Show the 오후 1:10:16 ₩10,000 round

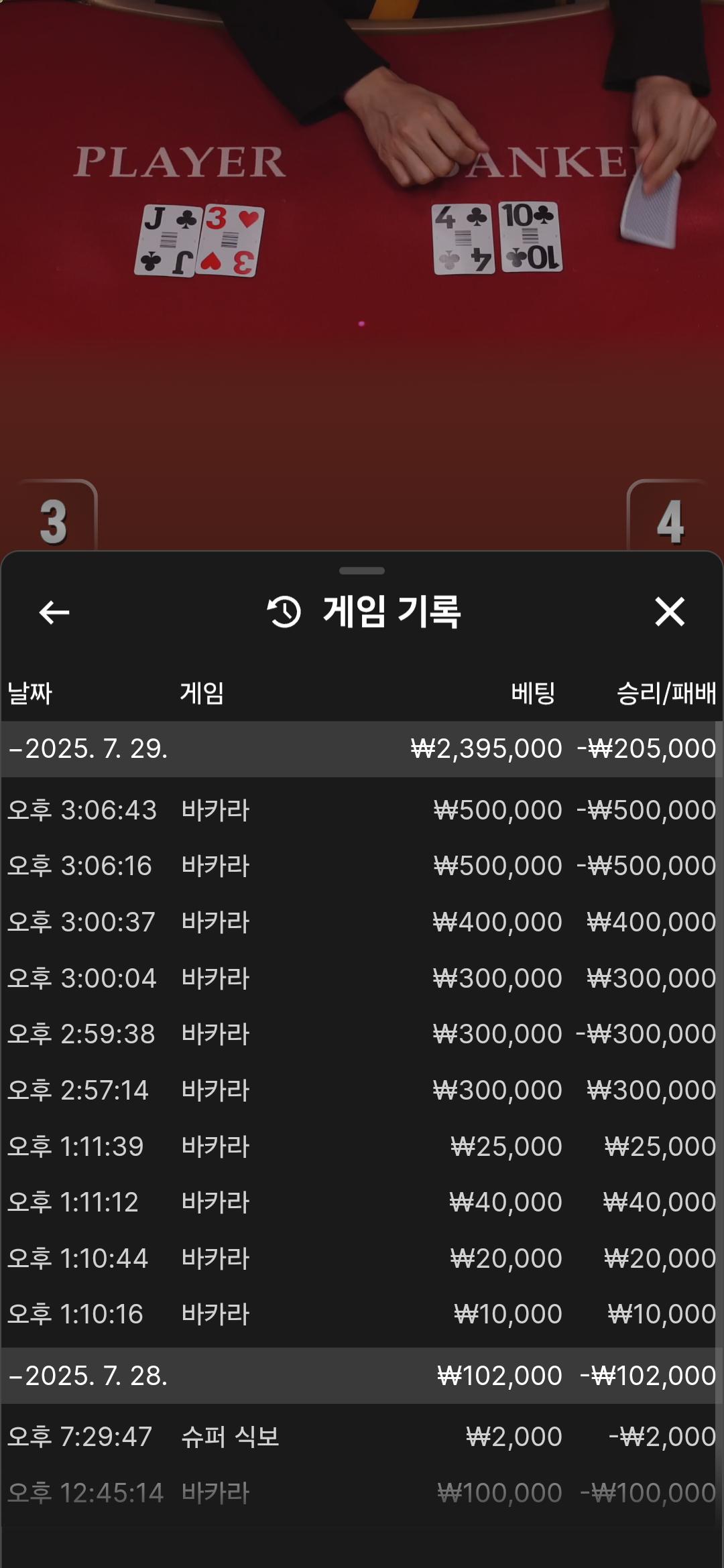click(x=361, y=1314)
